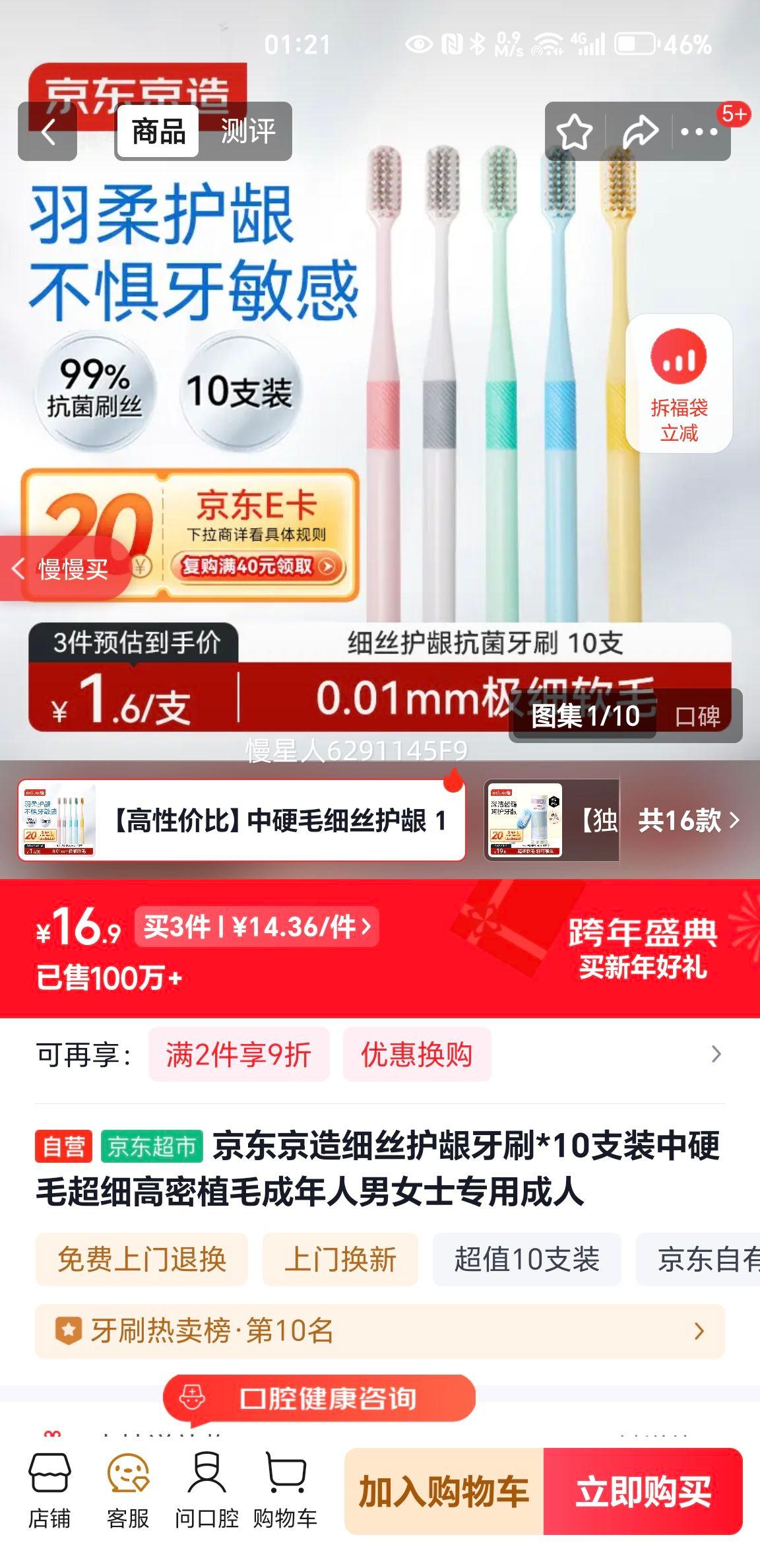Tap the favorite star icon

[573, 131]
